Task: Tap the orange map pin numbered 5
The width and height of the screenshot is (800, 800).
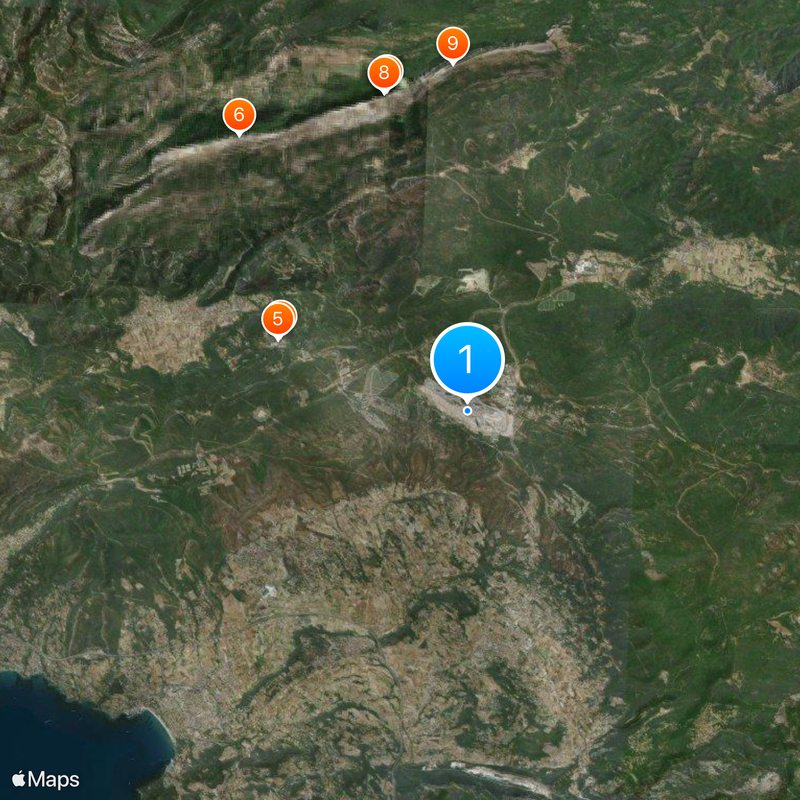Action: 278,320
